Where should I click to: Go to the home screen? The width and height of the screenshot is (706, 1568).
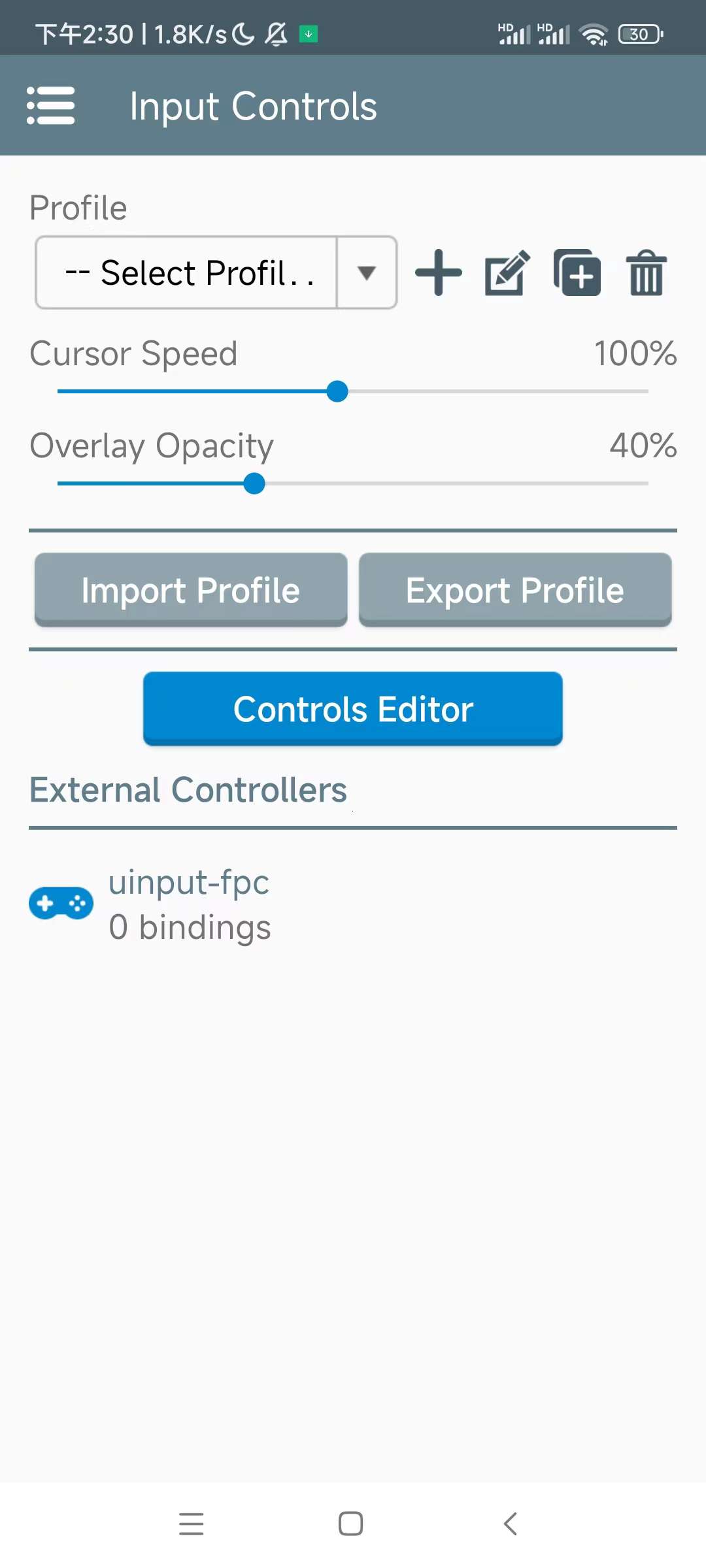pyautogui.click(x=351, y=1524)
